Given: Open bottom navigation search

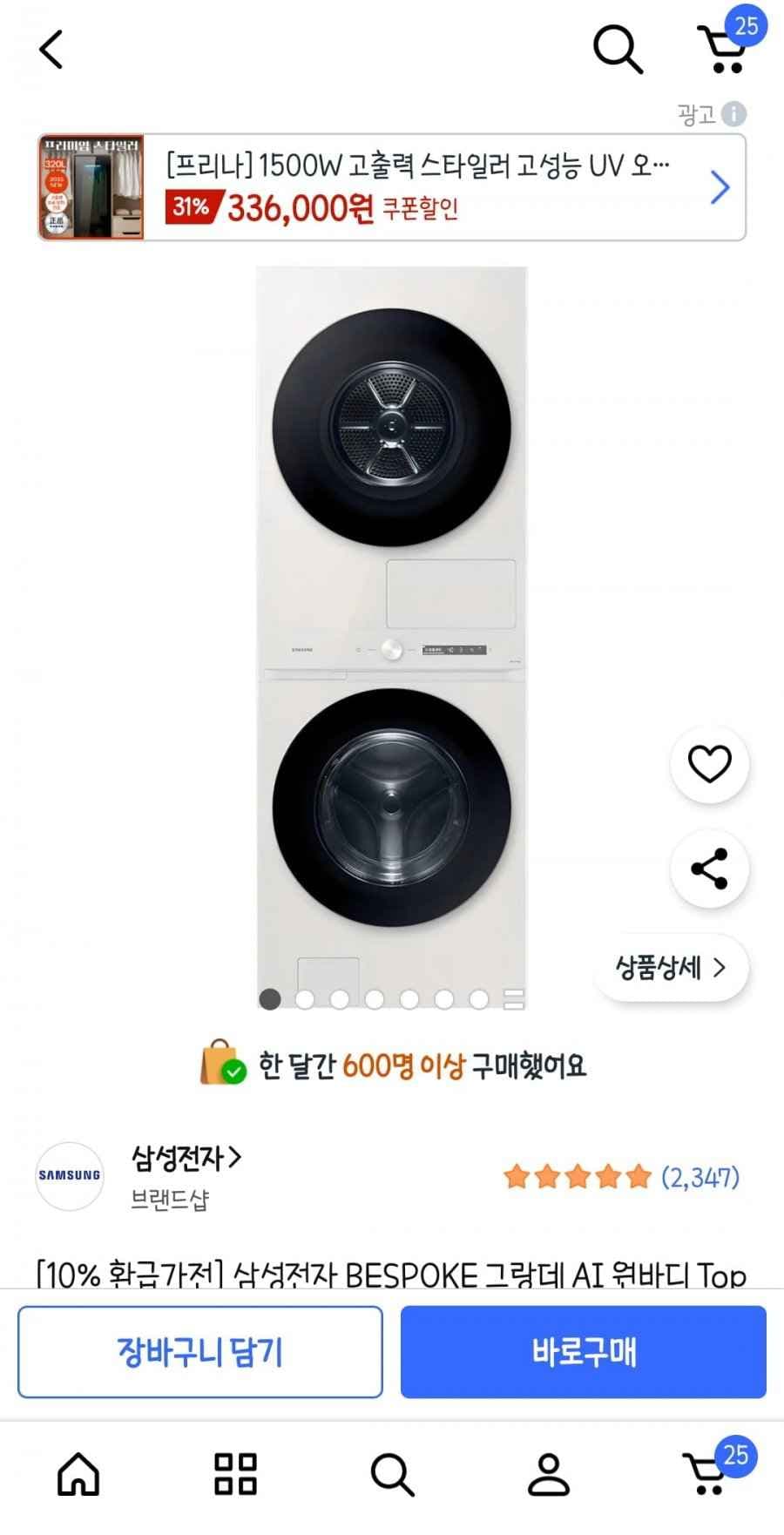Looking at the screenshot, I should (391, 1474).
